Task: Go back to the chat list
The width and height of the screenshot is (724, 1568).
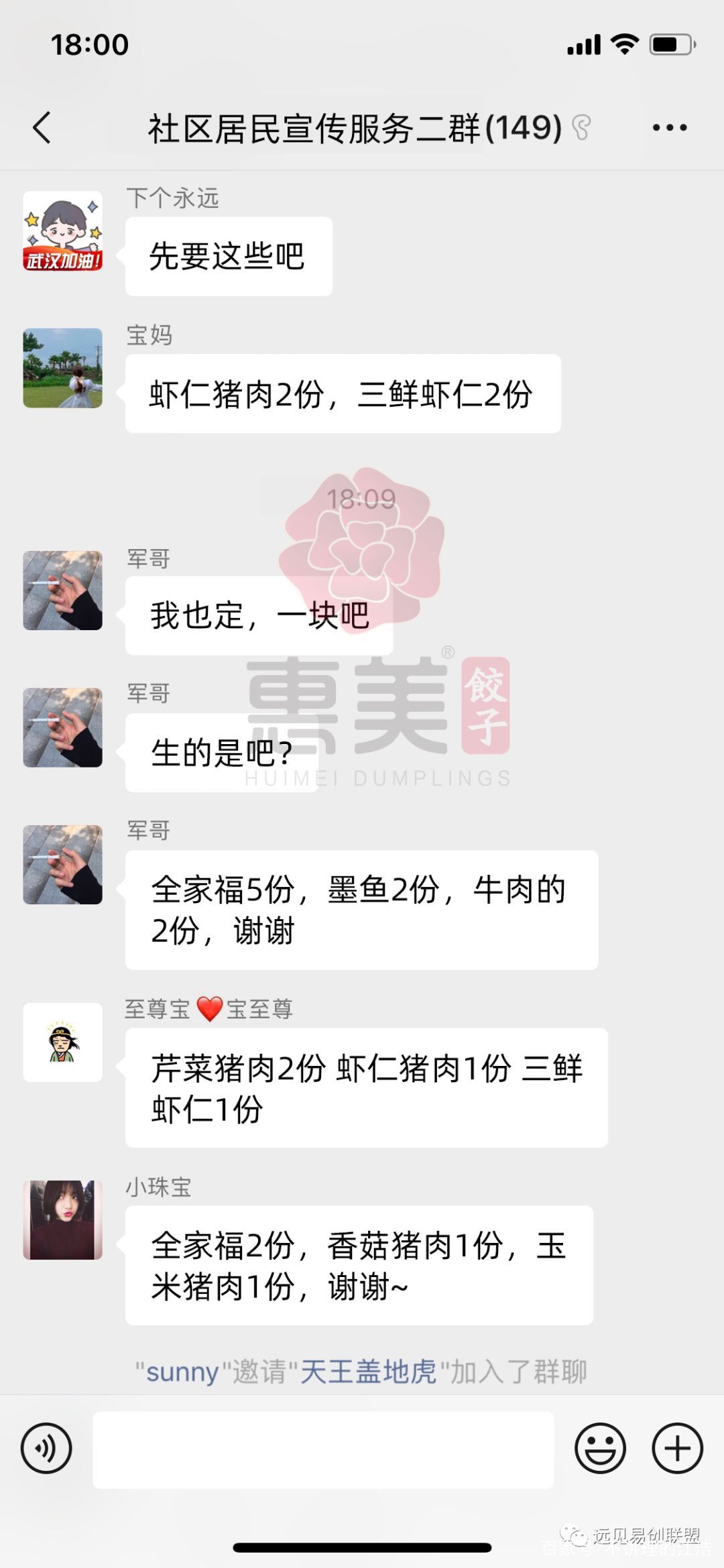Action: point(42,127)
